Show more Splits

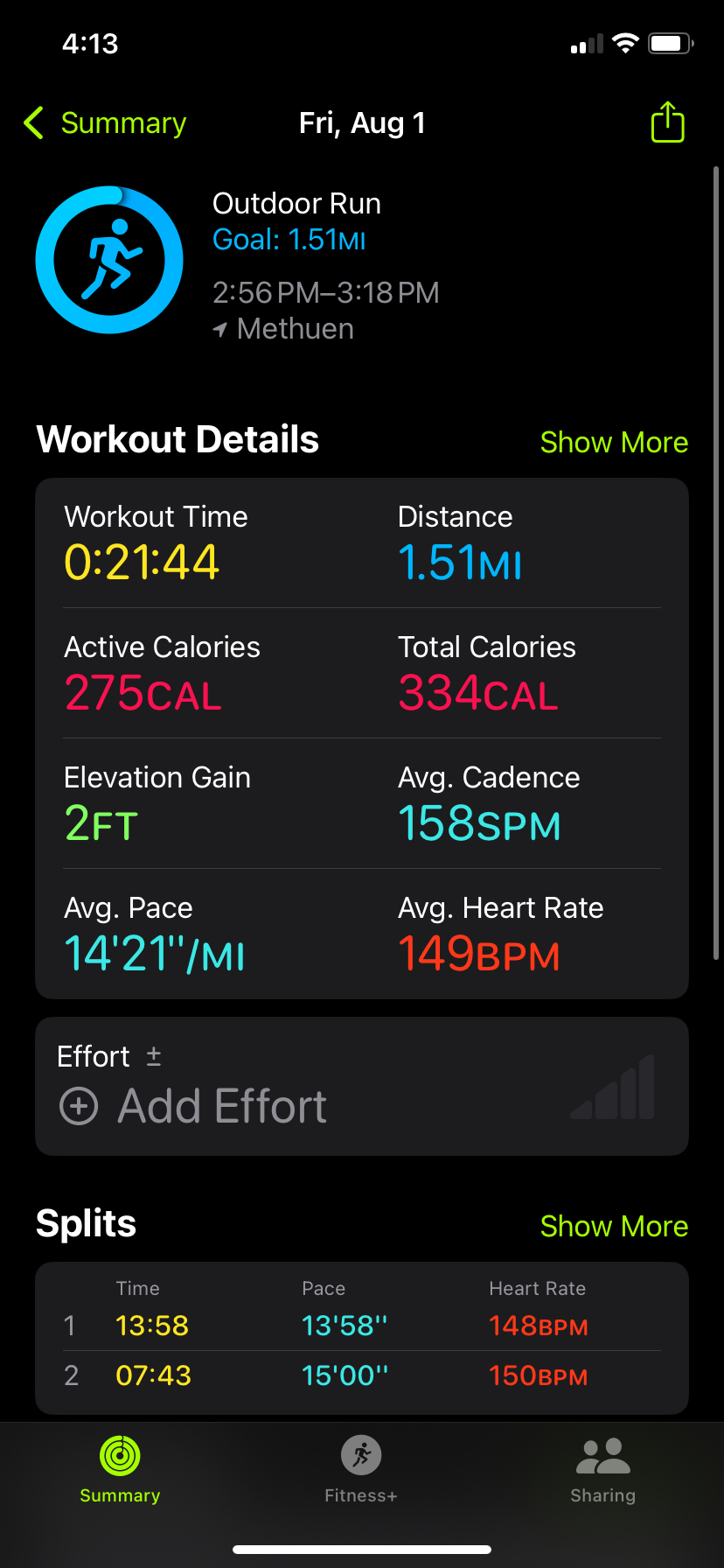point(614,1227)
